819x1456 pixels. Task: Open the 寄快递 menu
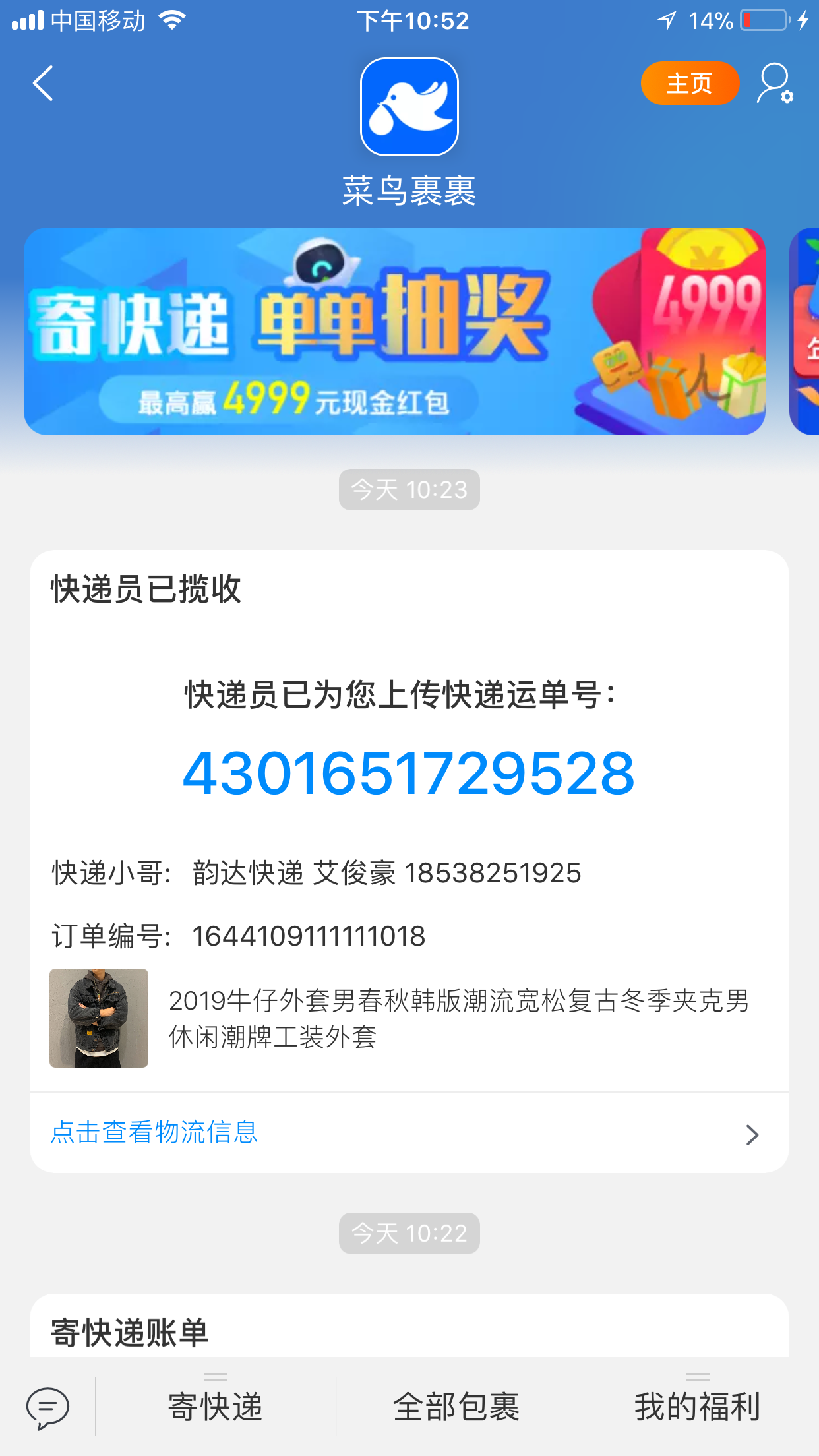[216, 1407]
